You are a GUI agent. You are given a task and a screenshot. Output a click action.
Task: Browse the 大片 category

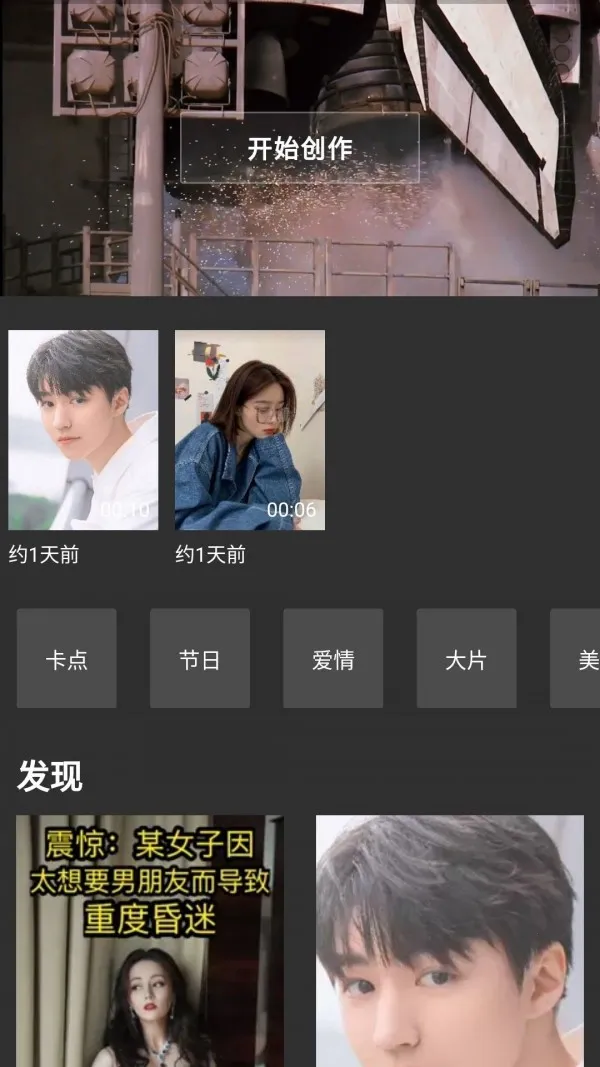tap(466, 659)
